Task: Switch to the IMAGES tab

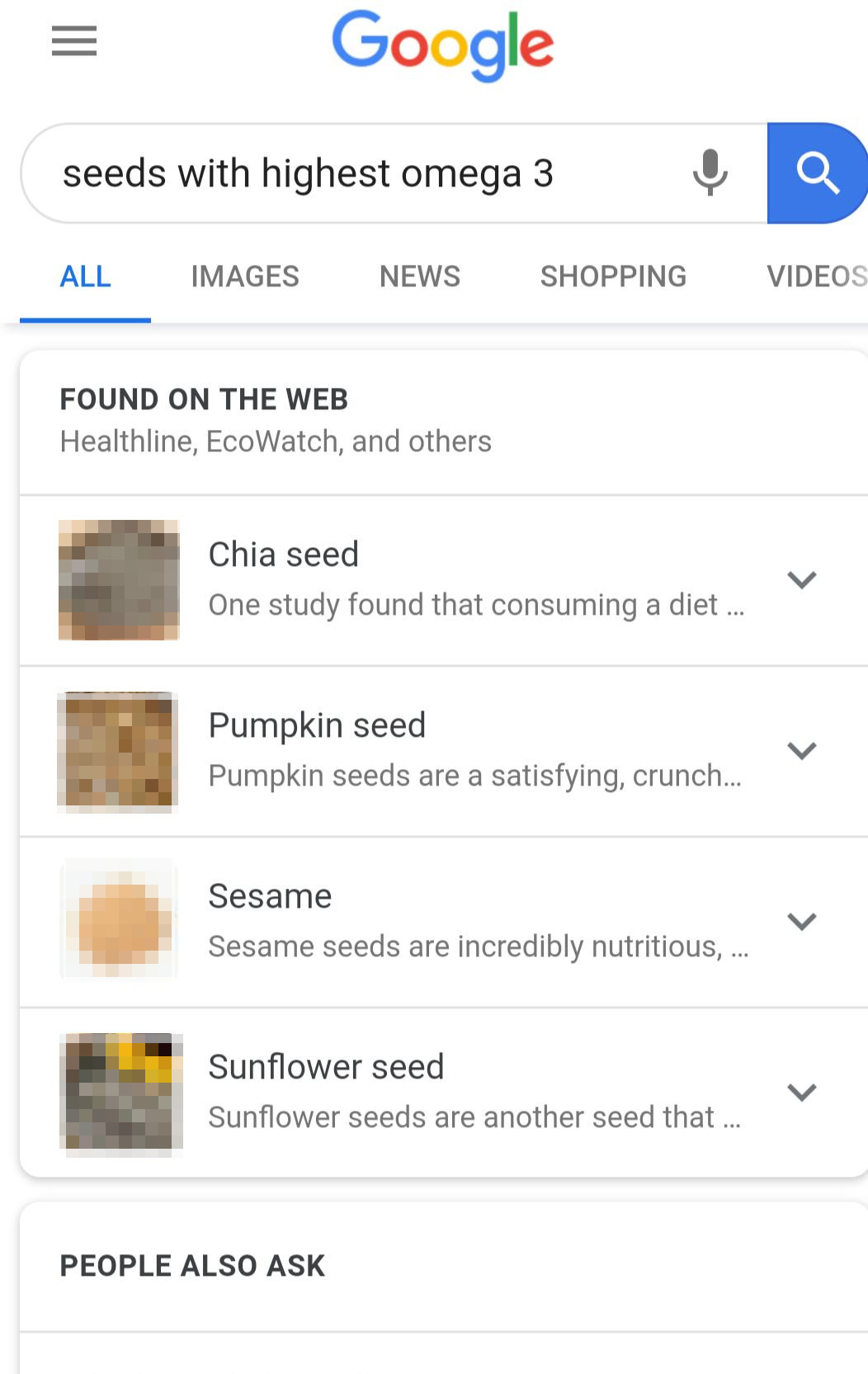Action: 244,276
